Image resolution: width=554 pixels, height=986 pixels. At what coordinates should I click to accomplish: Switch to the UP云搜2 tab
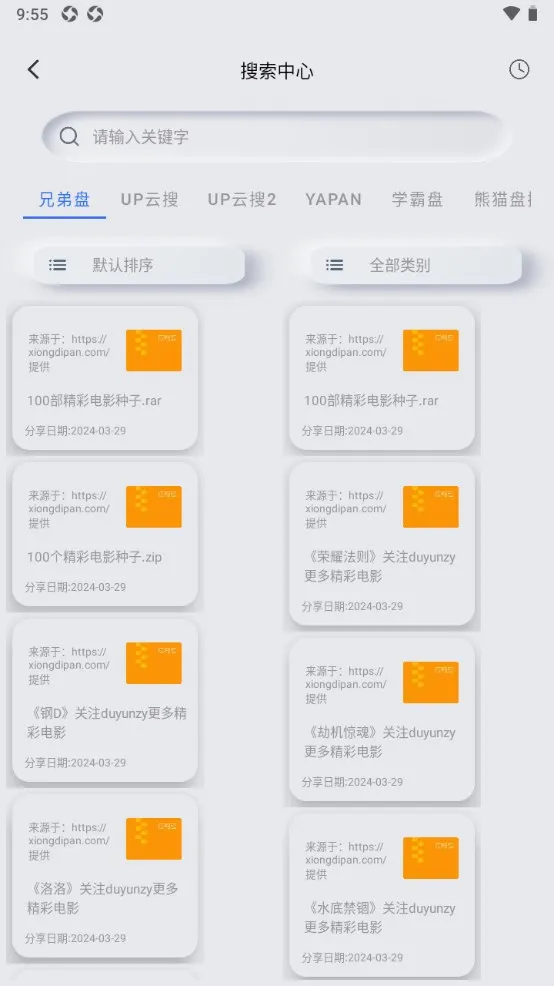click(x=242, y=199)
